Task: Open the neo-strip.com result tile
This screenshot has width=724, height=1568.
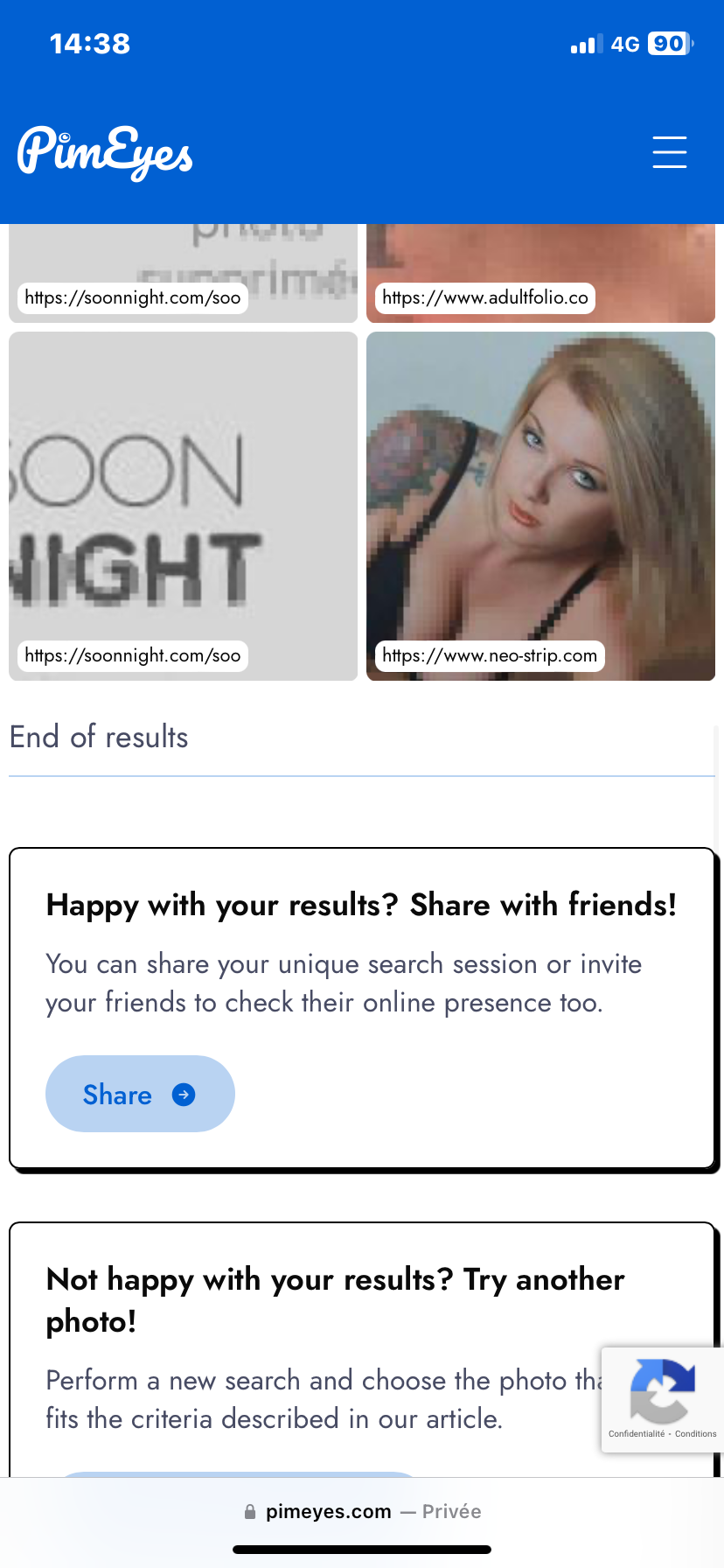Action: 540,506
